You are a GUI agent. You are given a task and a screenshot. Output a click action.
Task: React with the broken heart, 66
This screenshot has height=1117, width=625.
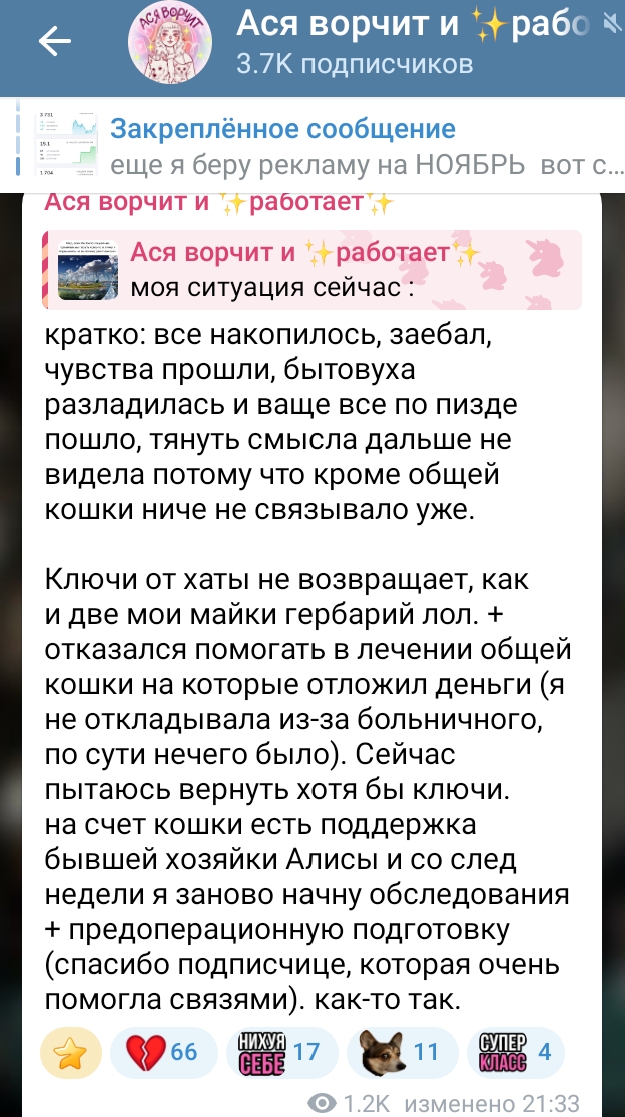point(161,1053)
